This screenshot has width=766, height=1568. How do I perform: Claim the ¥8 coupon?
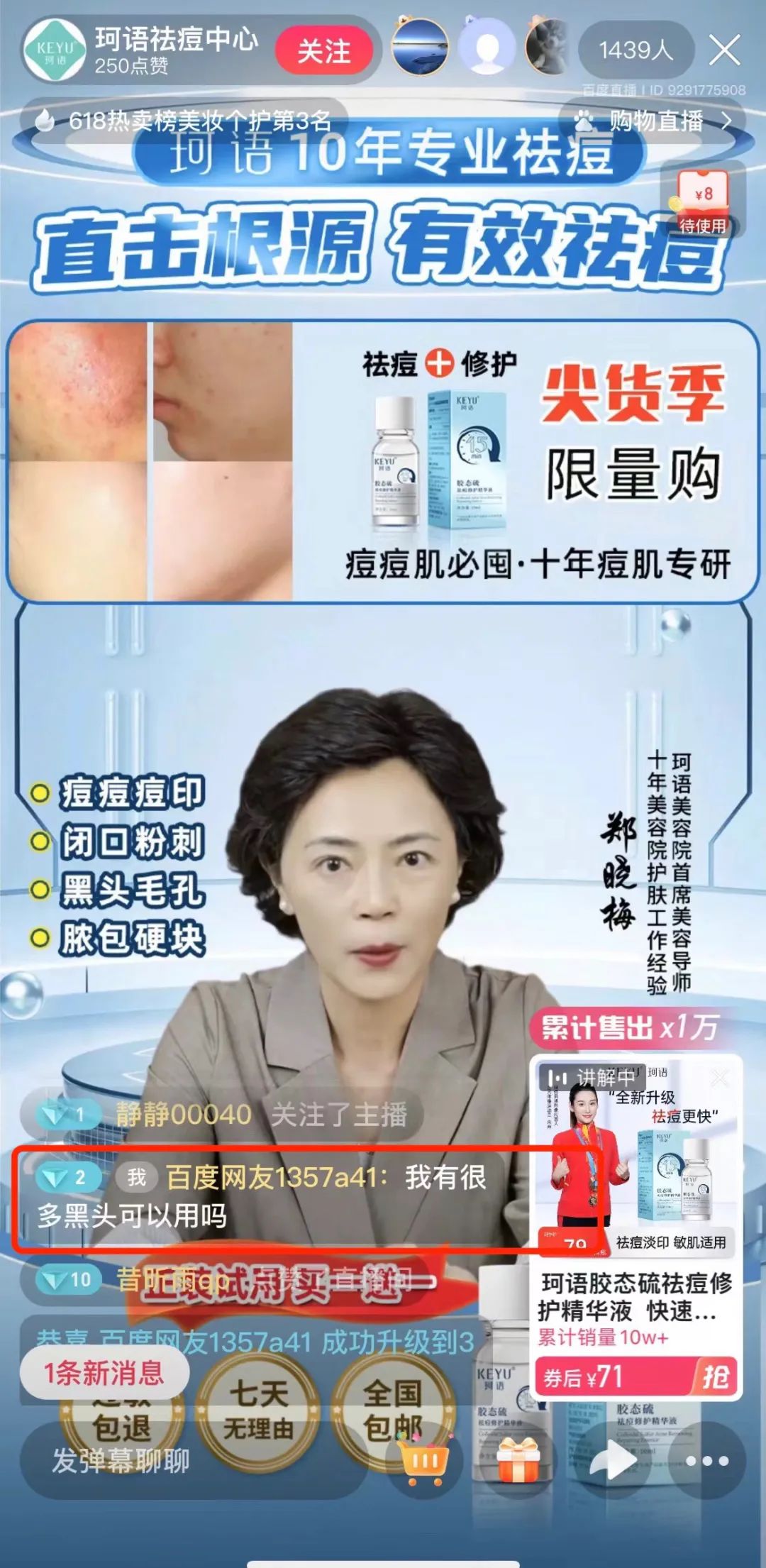coord(702,203)
